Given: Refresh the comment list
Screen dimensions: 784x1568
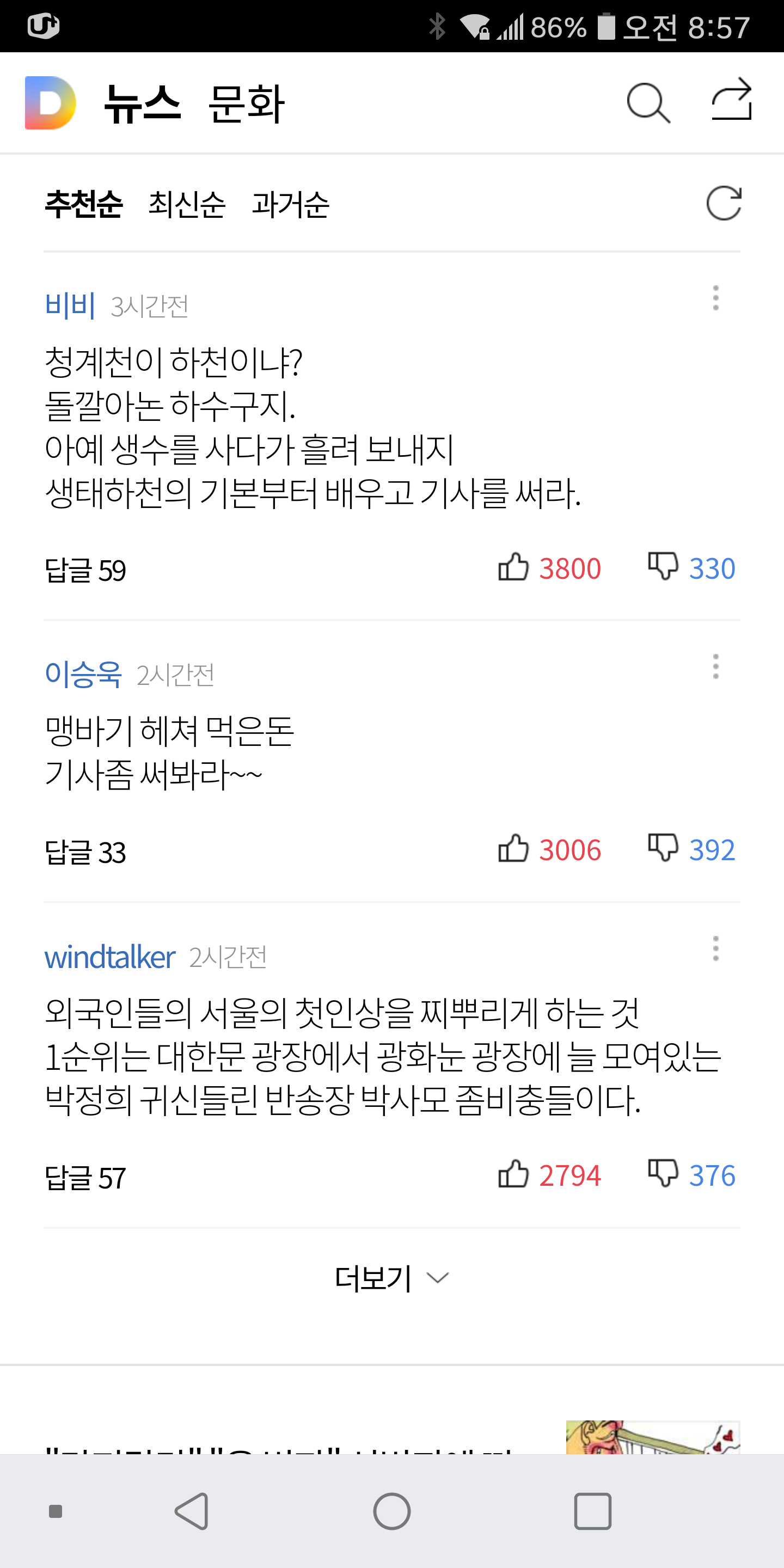Looking at the screenshot, I should [x=723, y=203].
